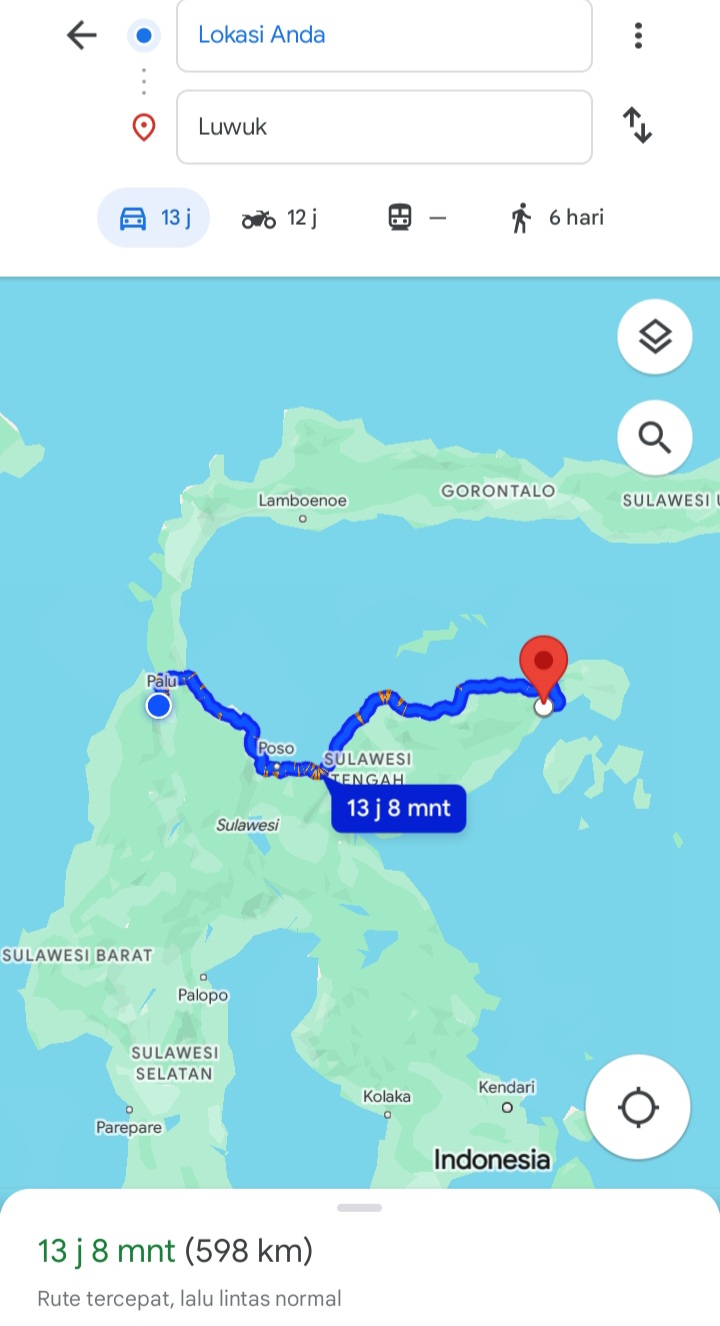Select the car mode 13 j
The image size is (720, 1326).
[x=153, y=218]
